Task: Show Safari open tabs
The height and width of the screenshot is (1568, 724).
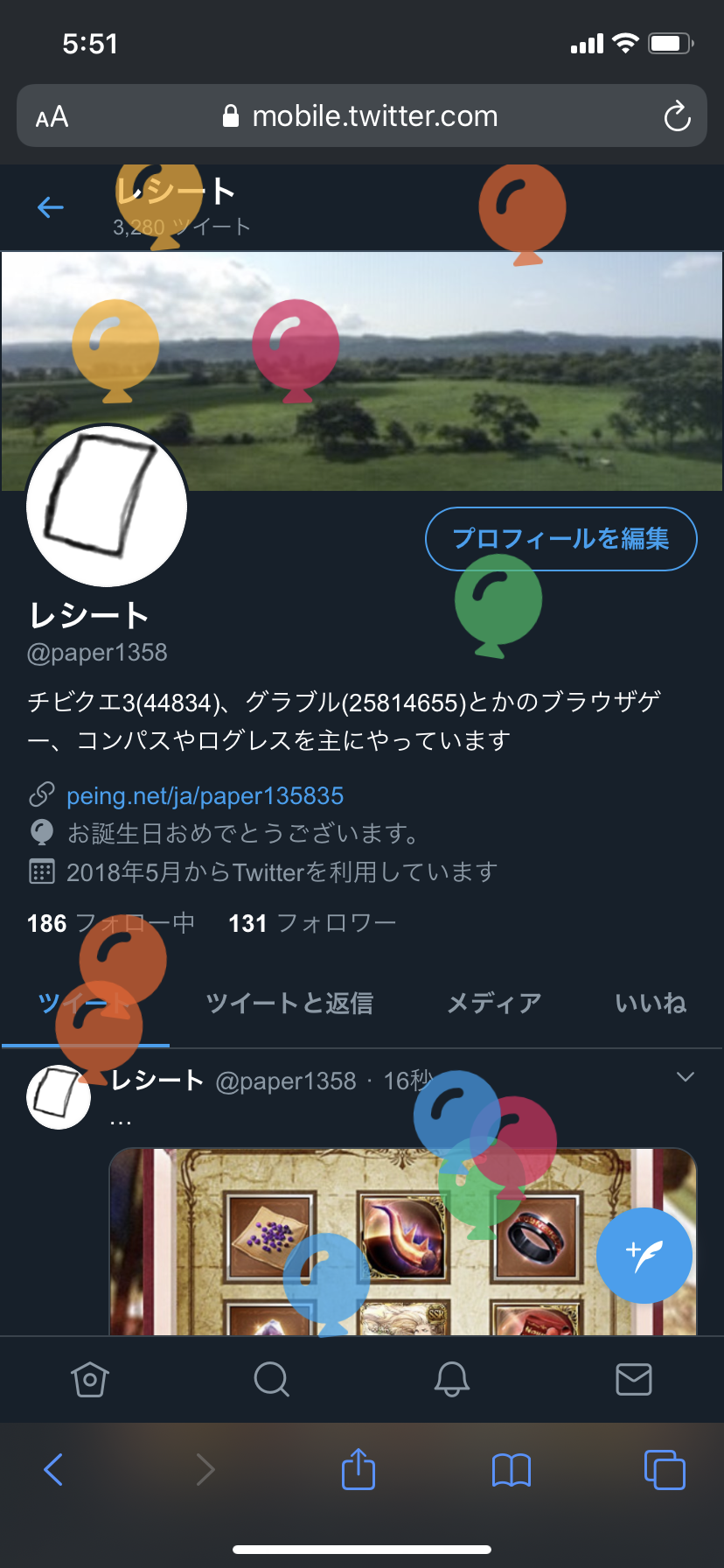Action: (x=665, y=1469)
